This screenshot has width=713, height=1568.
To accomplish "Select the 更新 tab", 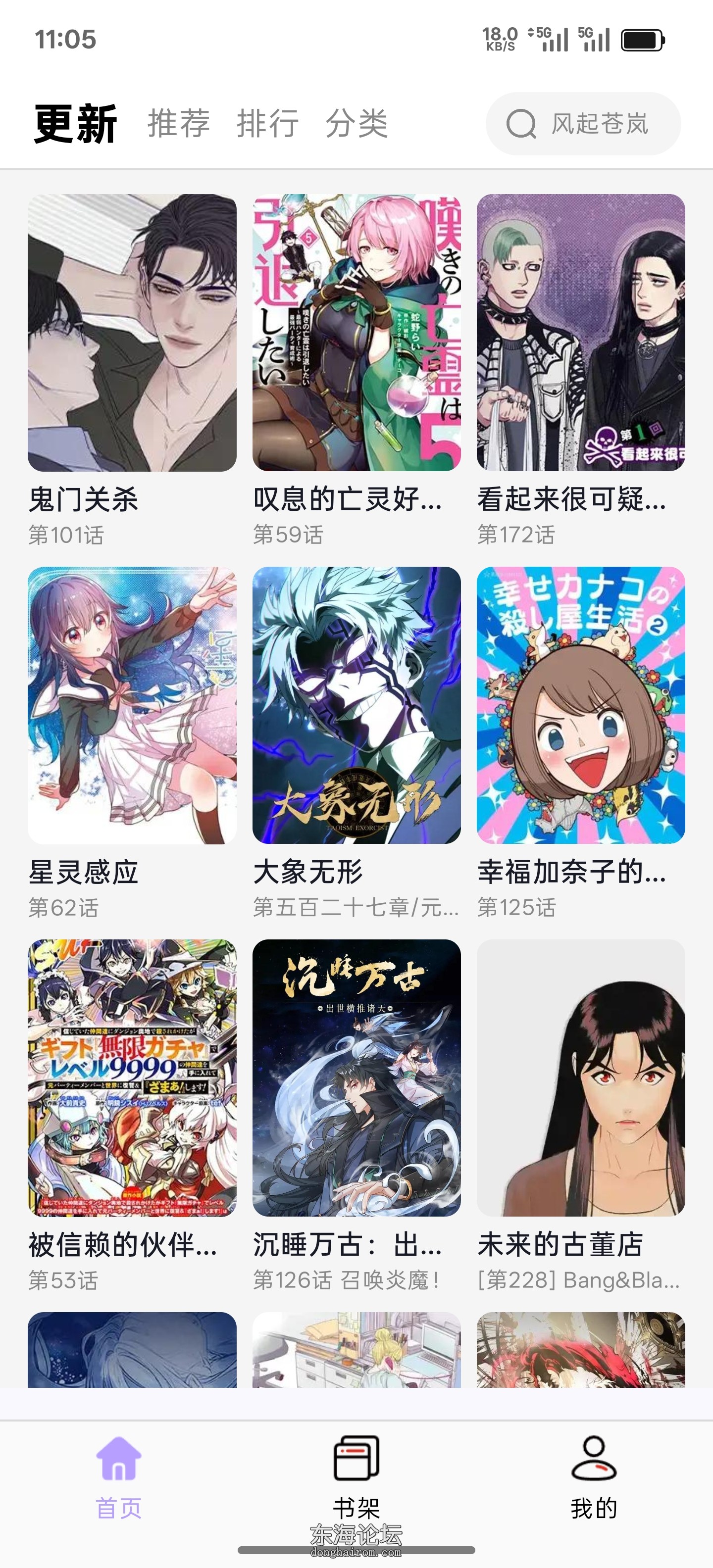I will (75, 124).
